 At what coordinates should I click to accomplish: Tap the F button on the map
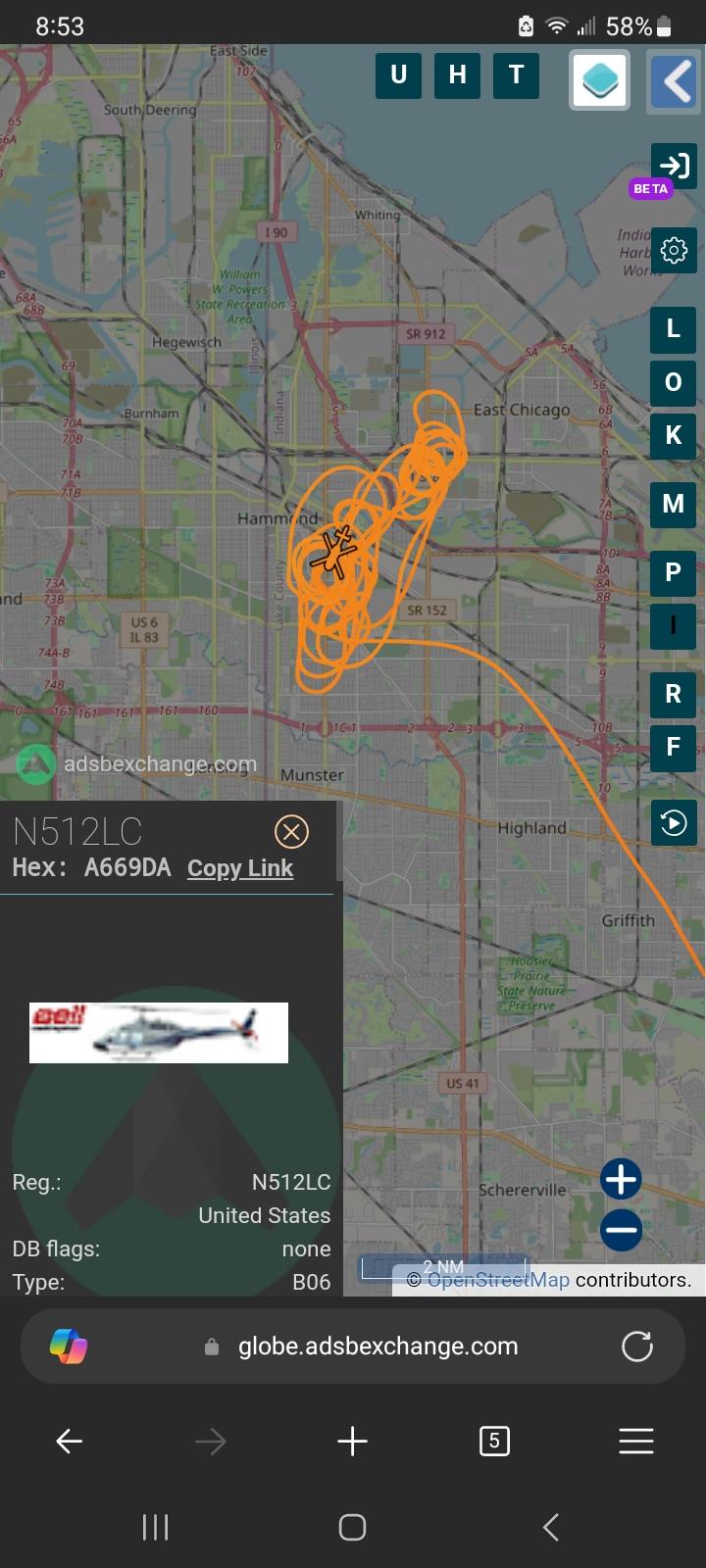click(673, 748)
